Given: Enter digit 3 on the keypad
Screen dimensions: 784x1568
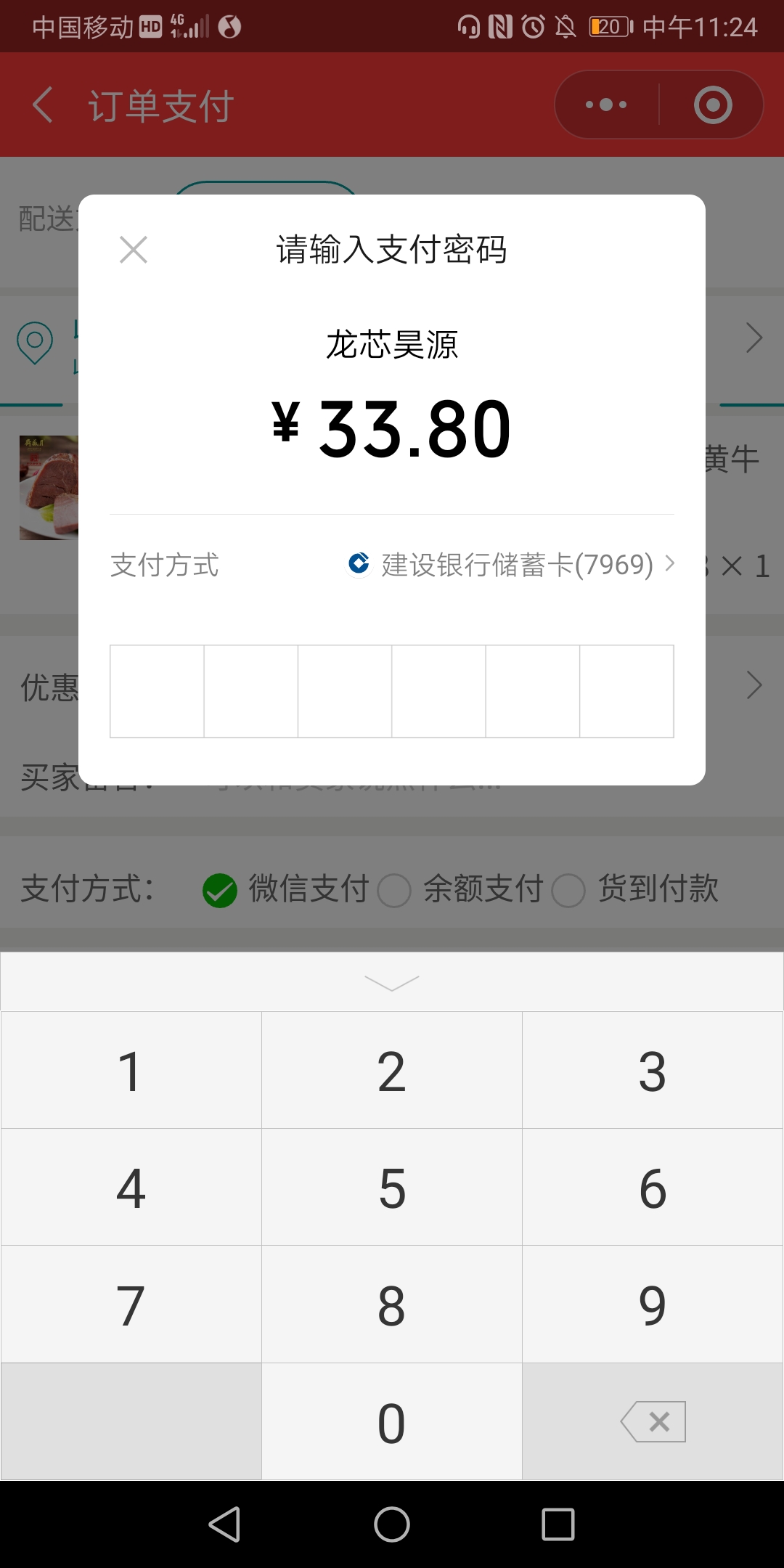Looking at the screenshot, I should point(653,1071).
